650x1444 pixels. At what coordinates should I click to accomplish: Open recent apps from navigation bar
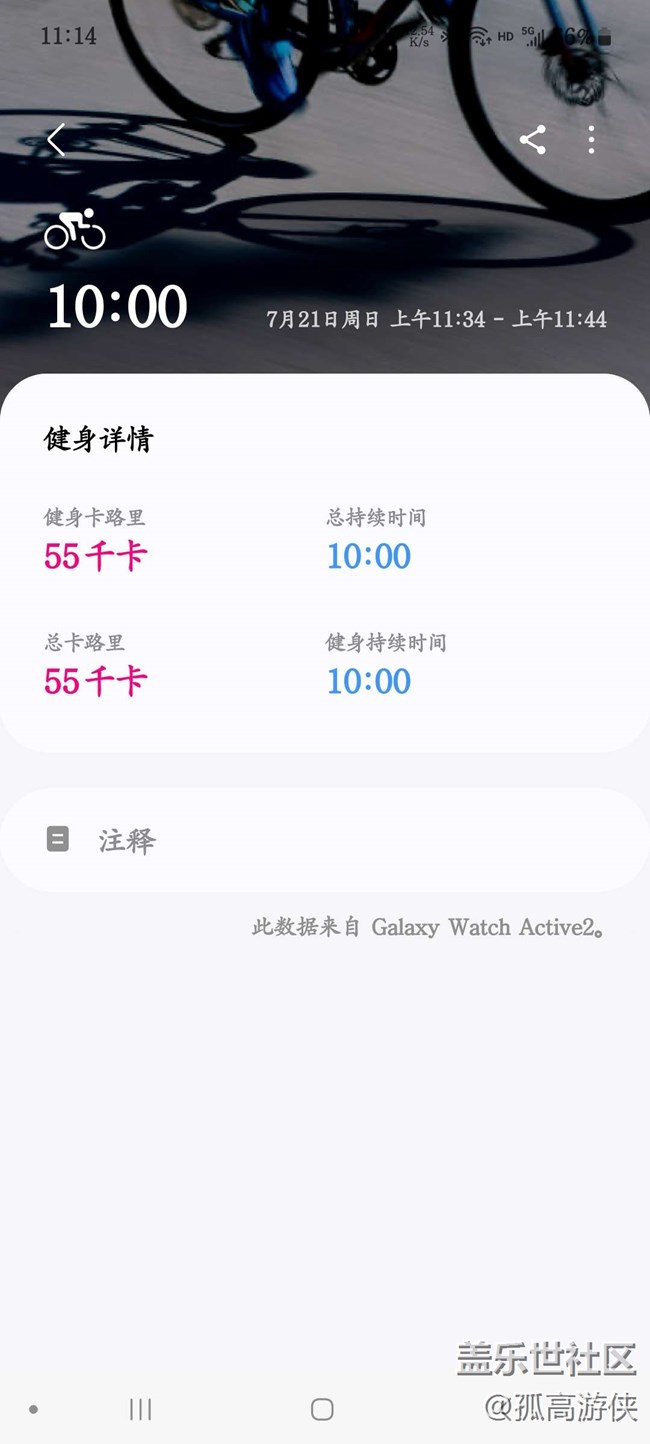(x=140, y=1409)
